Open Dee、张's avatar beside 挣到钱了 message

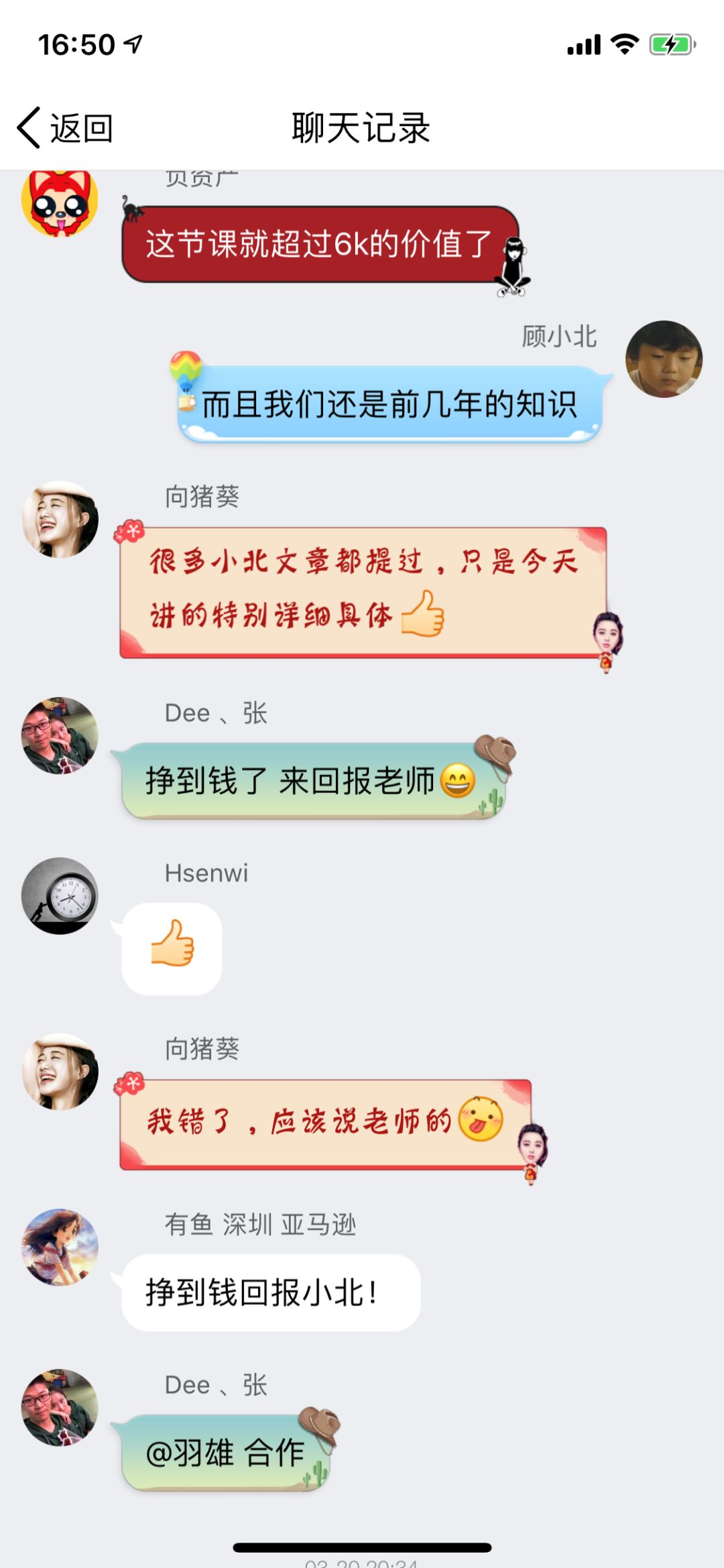60,735
